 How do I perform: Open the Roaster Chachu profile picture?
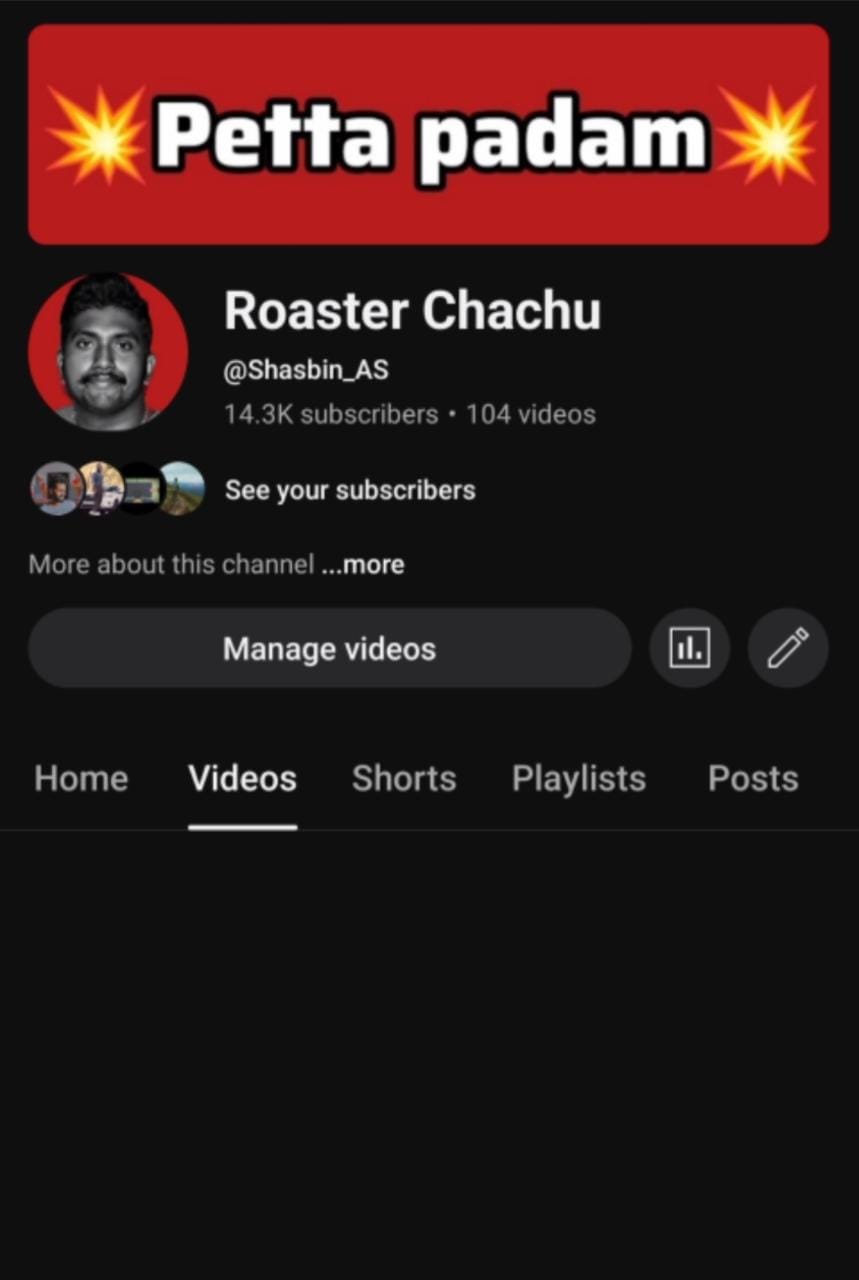[108, 351]
